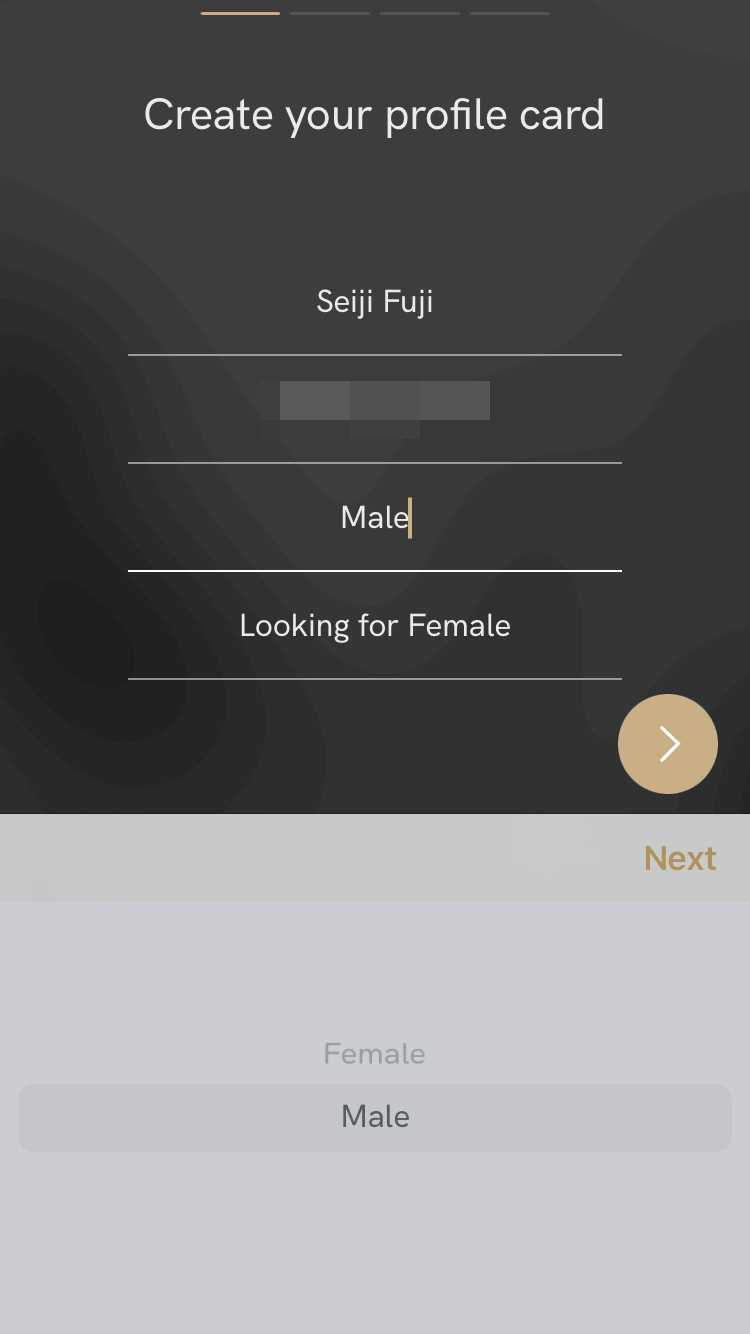
Task: Choose Male in the gender picker
Action: click(375, 1117)
